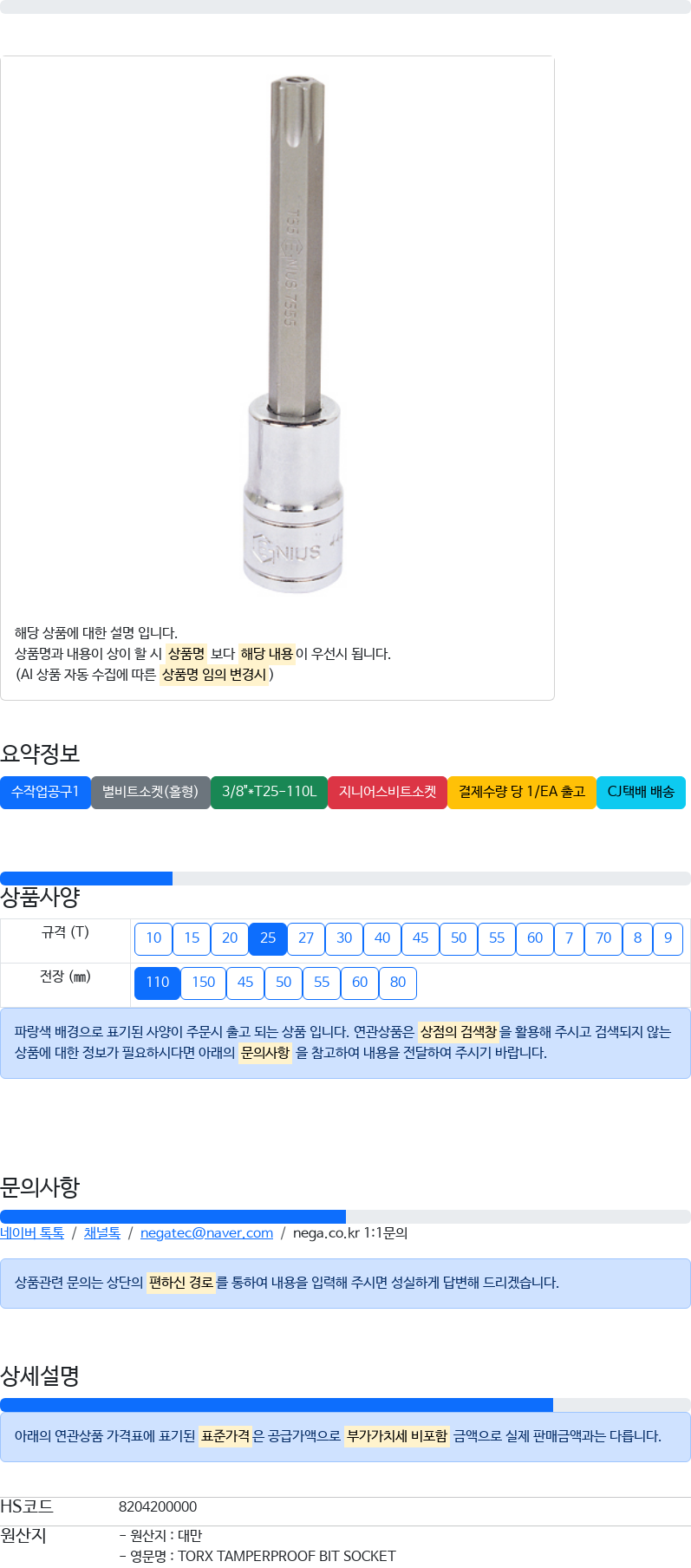Viewport: 691px width, 1568px height.
Task: Select the 150 mm length option
Action: point(204,983)
